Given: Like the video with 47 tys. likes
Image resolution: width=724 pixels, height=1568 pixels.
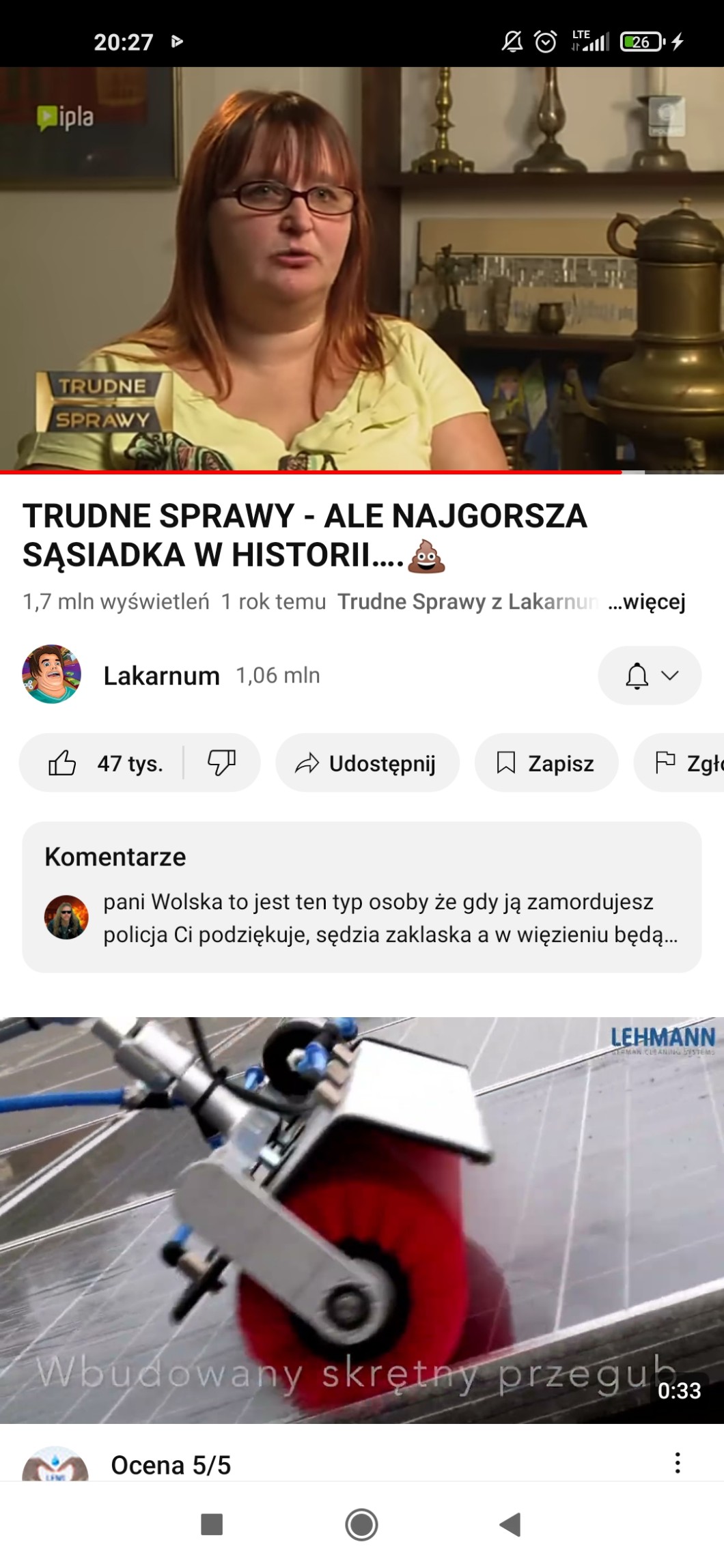Looking at the screenshot, I should point(102,763).
